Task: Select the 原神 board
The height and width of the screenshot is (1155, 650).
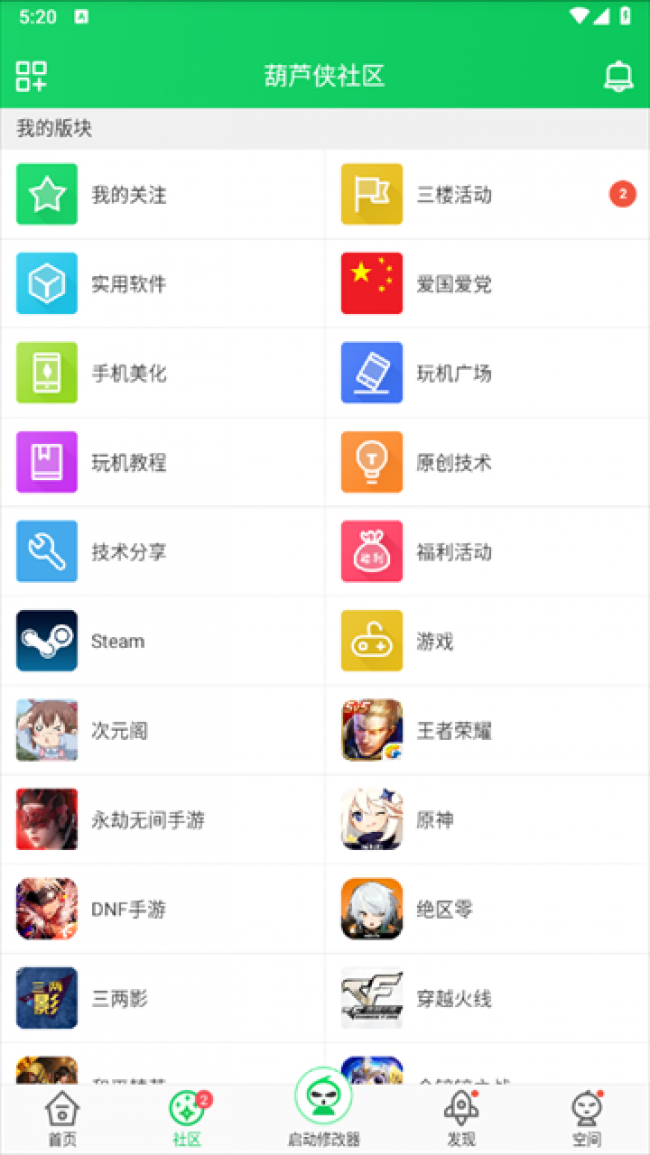Action: 487,820
